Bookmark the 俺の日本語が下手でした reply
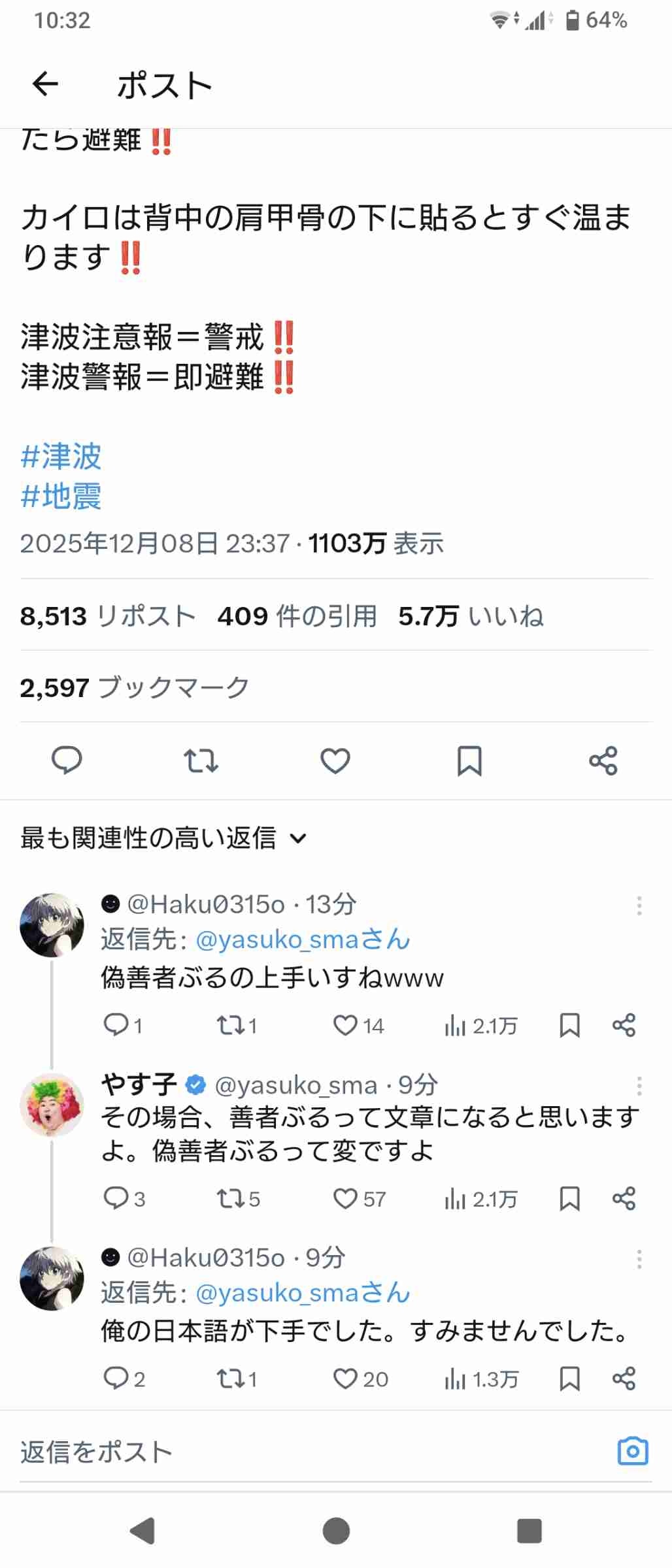The image size is (672, 1568). (x=569, y=1379)
